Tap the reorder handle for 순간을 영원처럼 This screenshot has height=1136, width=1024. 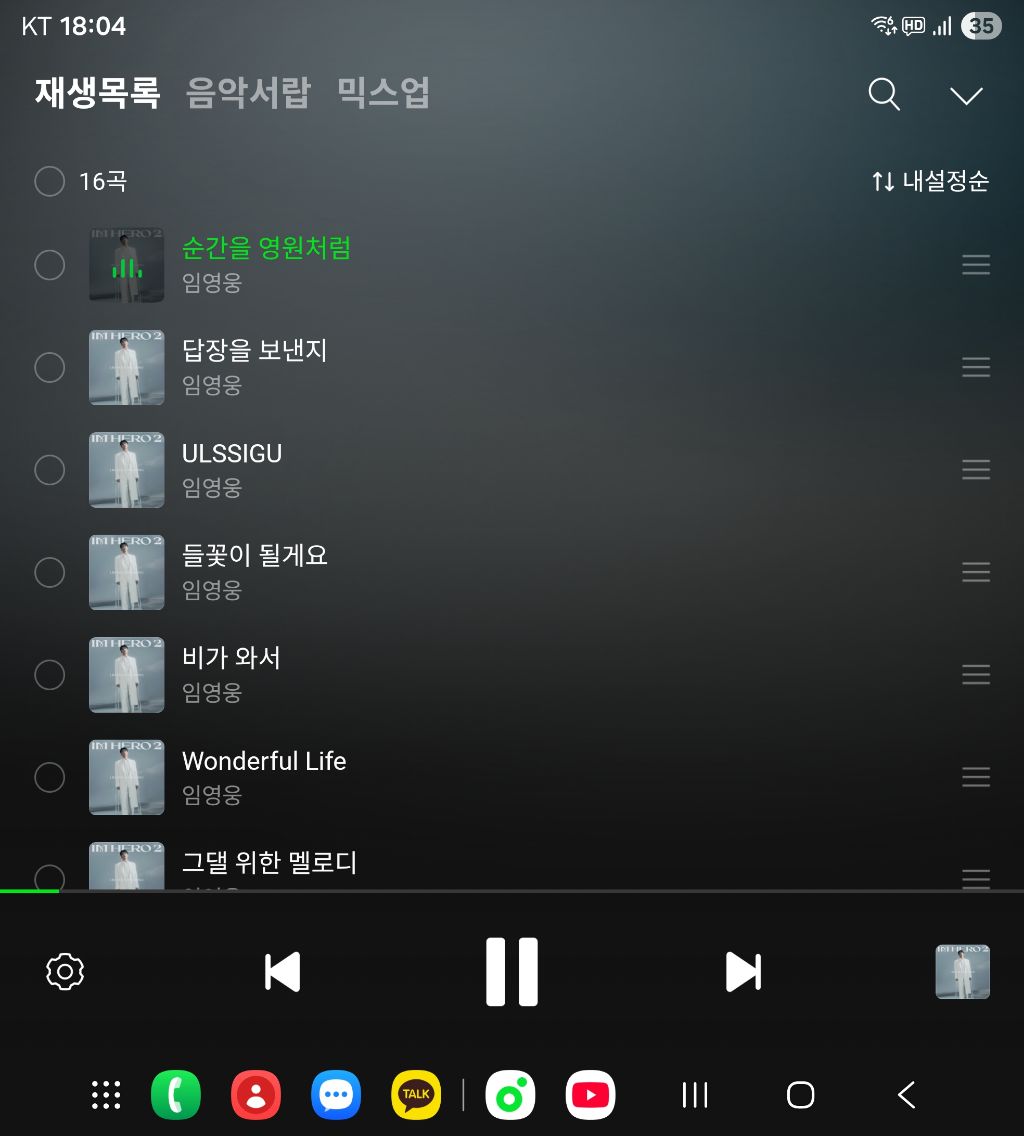pyautogui.click(x=975, y=264)
